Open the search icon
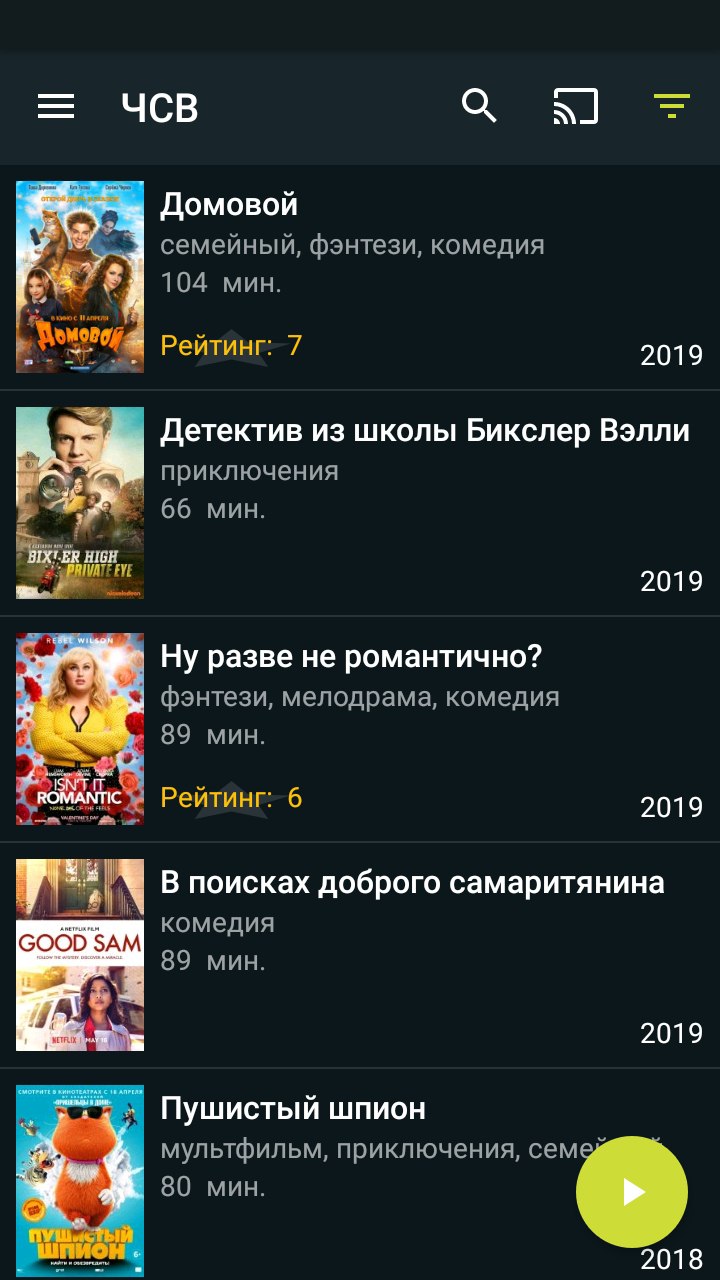The image size is (720, 1280). (479, 106)
